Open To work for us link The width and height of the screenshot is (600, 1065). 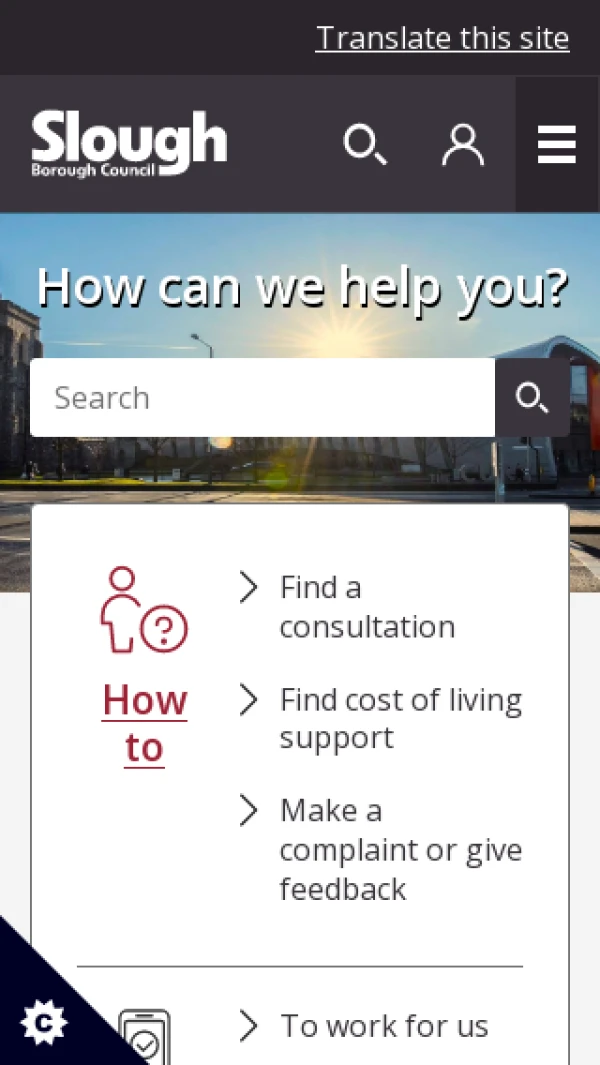pos(384,1026)
